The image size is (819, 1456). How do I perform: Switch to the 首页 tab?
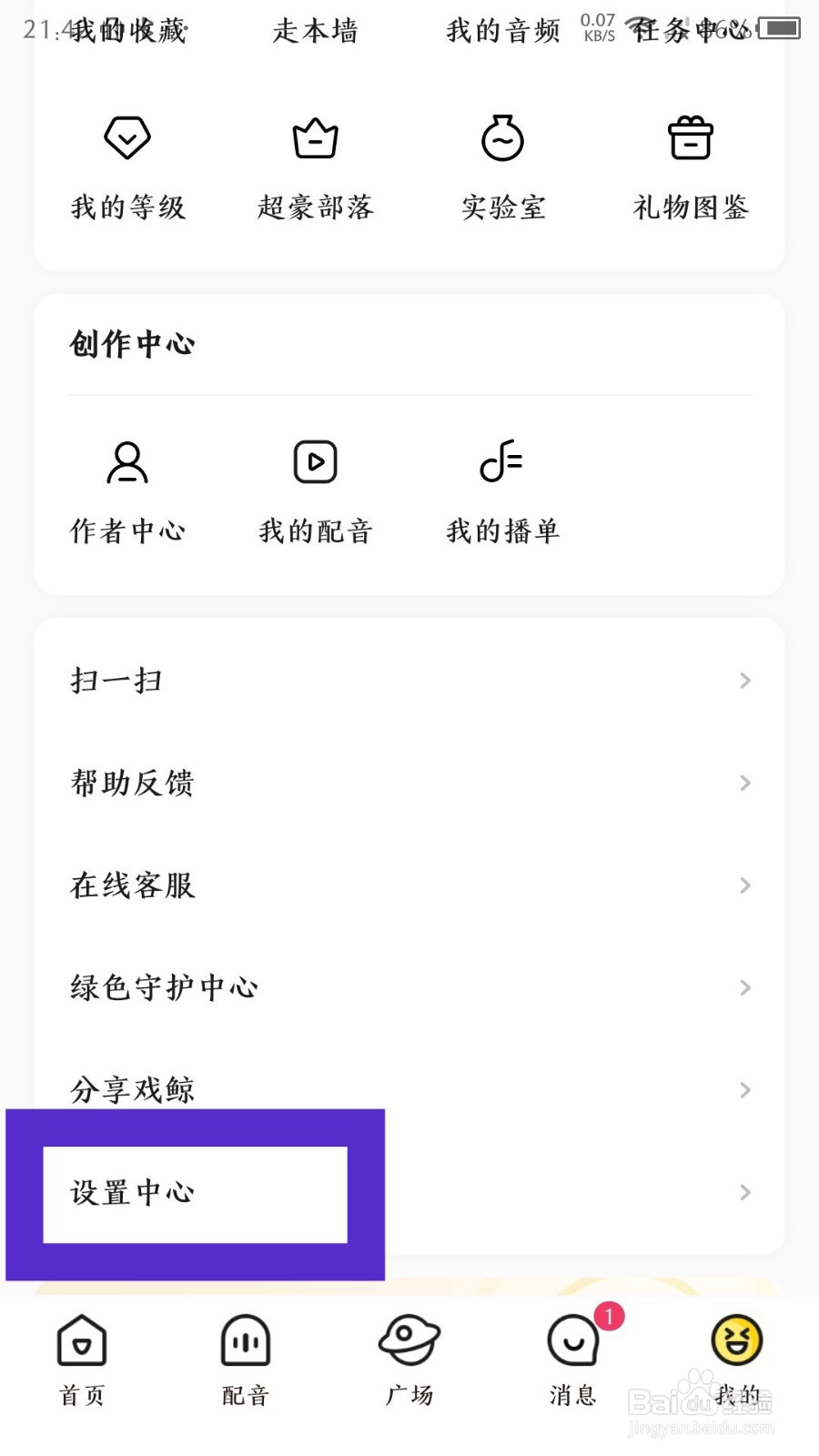click(x=82, y=1360)
